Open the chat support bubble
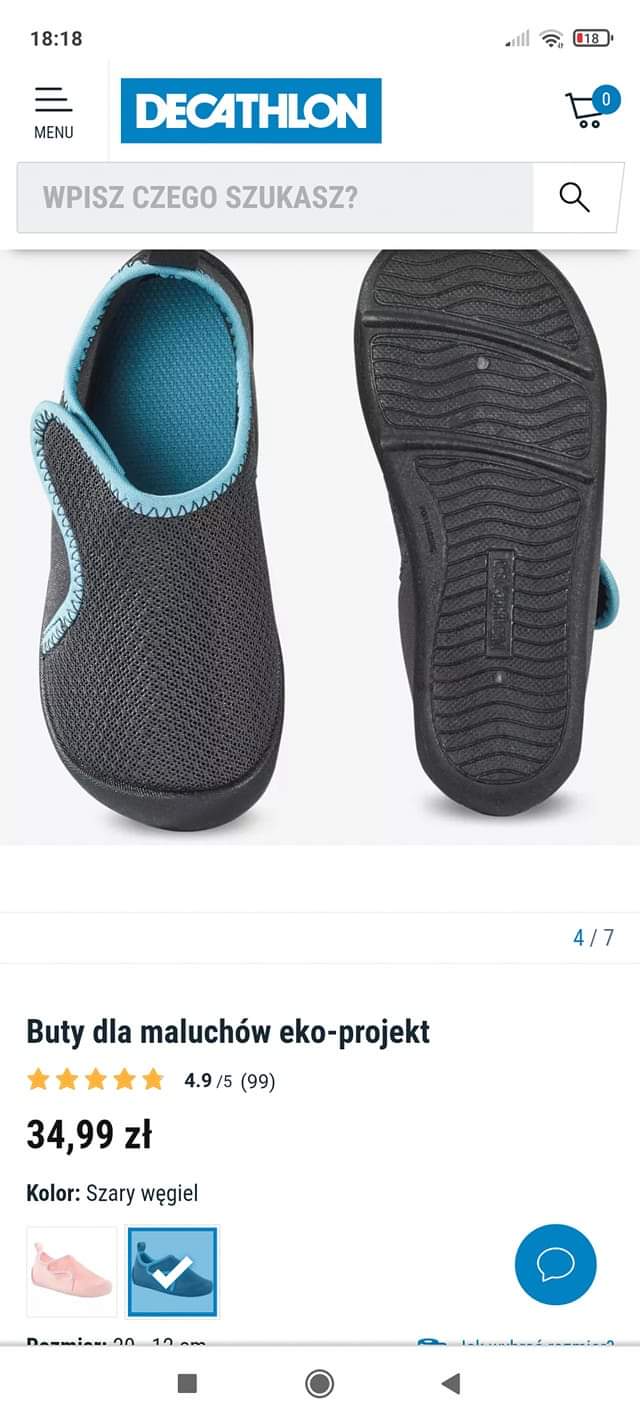The height and width of the screenshot is (1422, 640). 556,1264
